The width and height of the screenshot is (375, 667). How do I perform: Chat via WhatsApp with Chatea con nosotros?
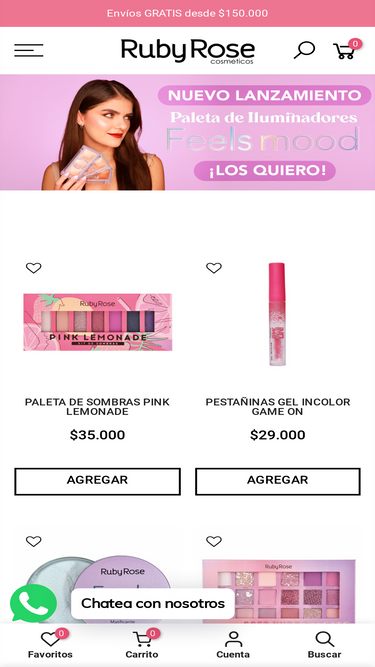122,603
